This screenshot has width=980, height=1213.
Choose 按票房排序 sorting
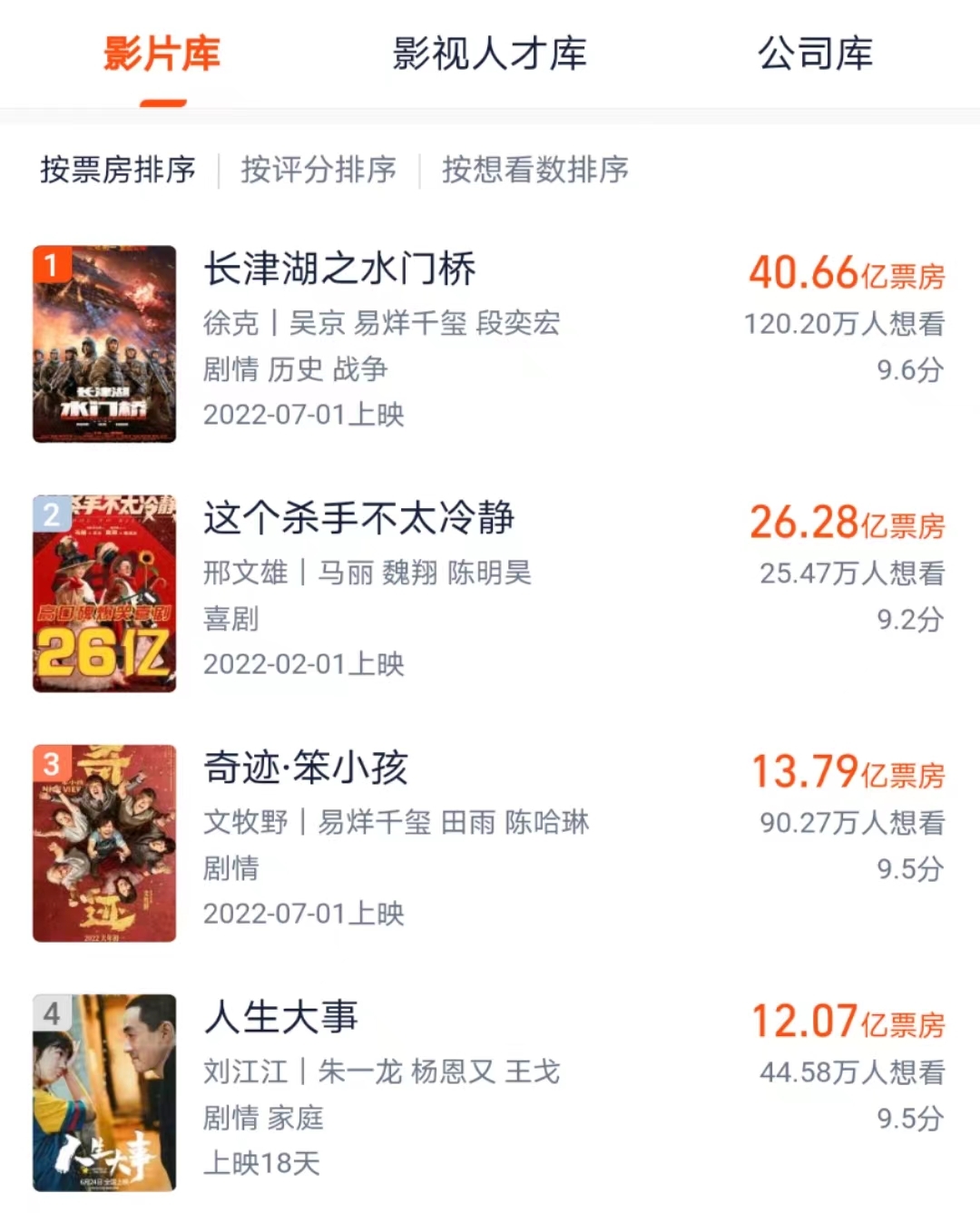click(x=117, y=170)
